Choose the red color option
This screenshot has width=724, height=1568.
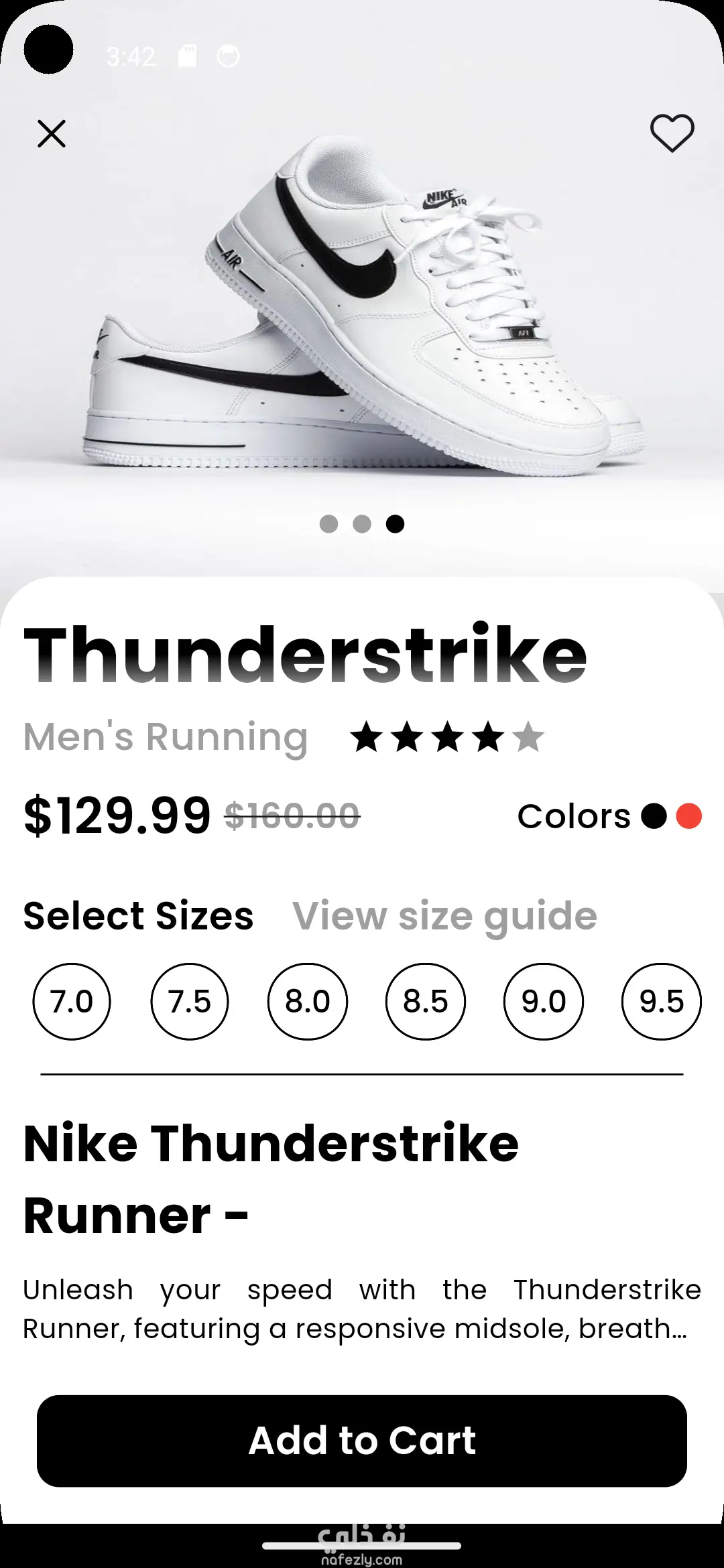pyautogui.click(x=689, y=816)
